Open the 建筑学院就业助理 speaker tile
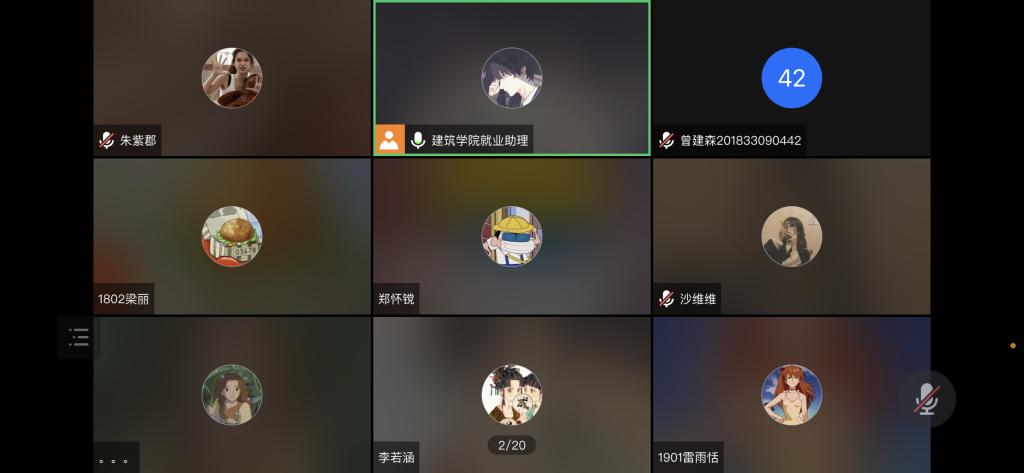The width and height of the screenshot is (1024, 473). point(511,78)
